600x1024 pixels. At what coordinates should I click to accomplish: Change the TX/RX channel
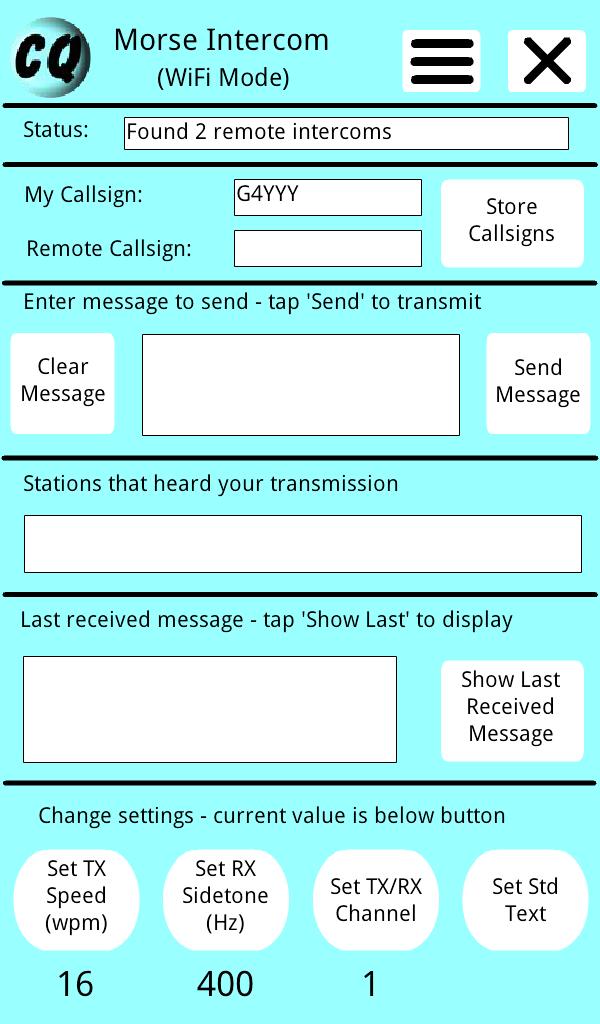point(376,899)
